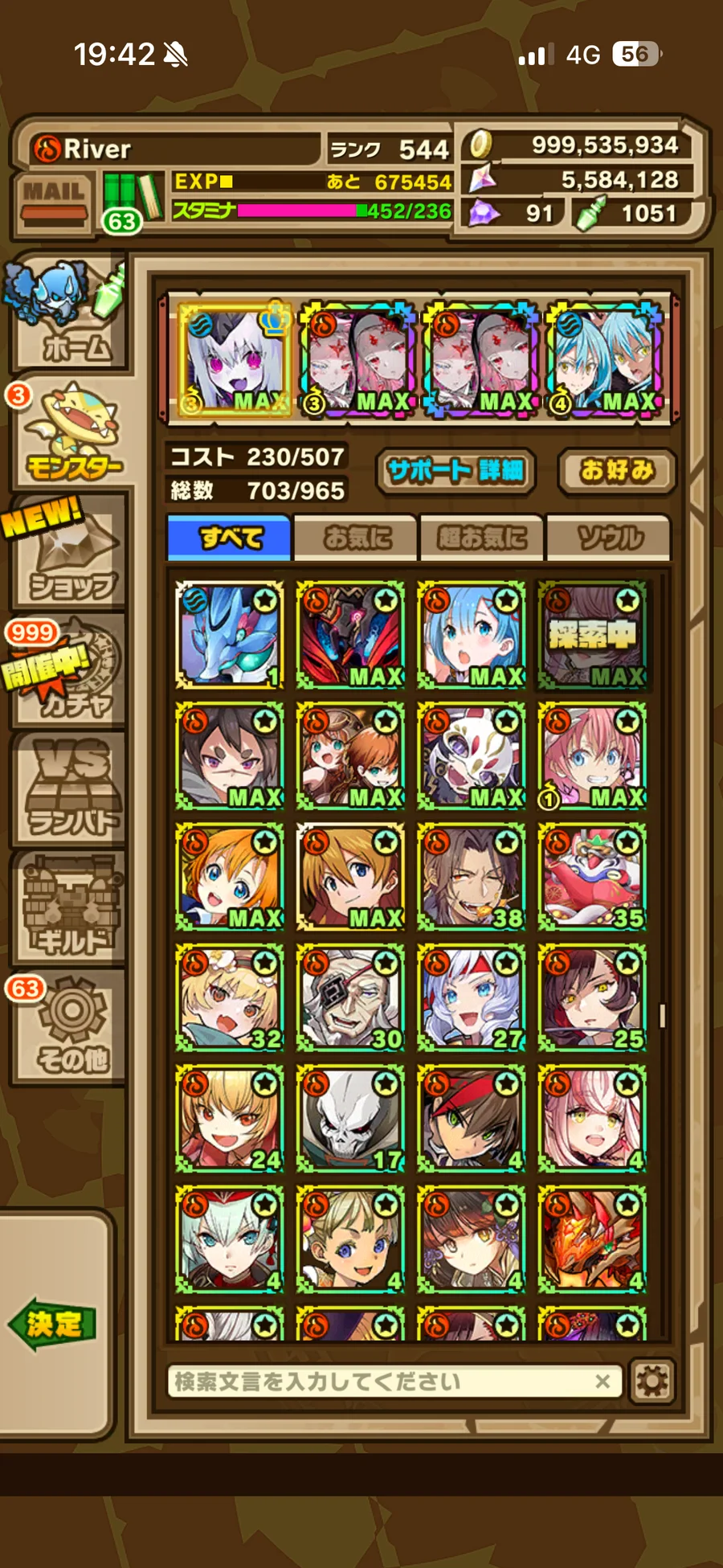Open the MAIL inbox
This screenshot has width=723, height=1568.
pos(53,201)
